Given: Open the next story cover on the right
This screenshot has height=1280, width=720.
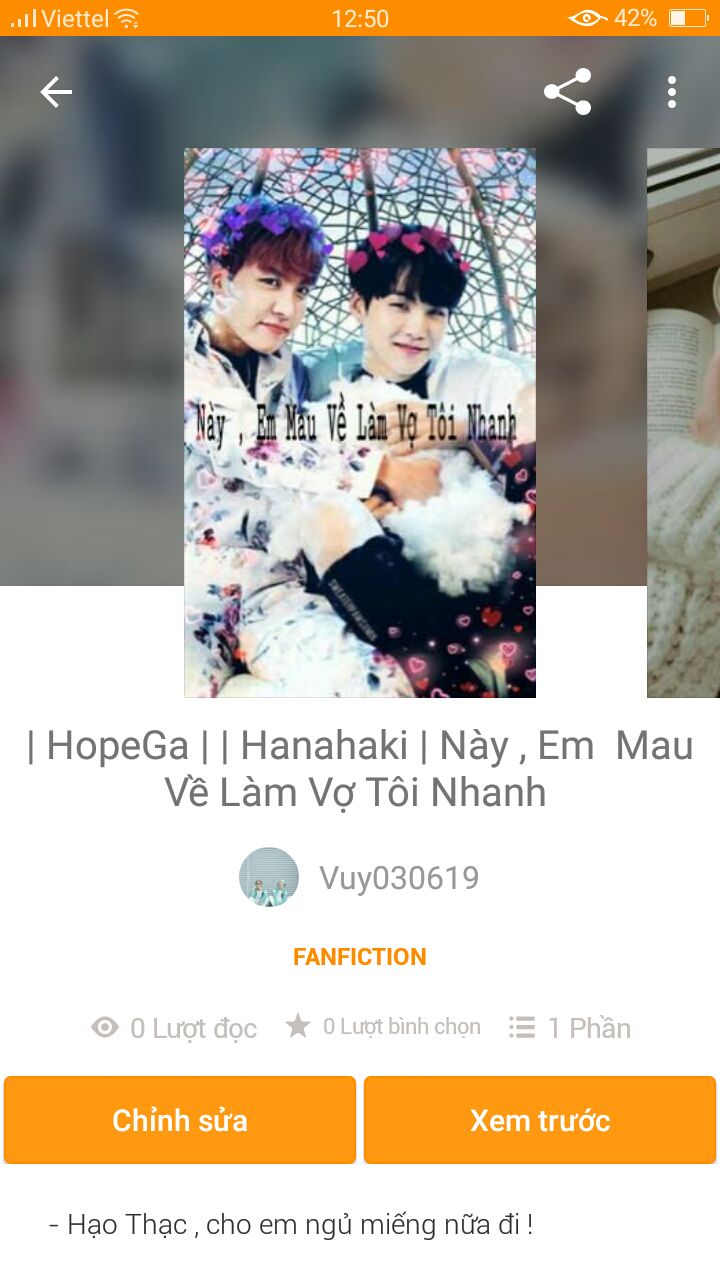Looking at the screenshot, I should pyautogui.click(x=685, y=422).
